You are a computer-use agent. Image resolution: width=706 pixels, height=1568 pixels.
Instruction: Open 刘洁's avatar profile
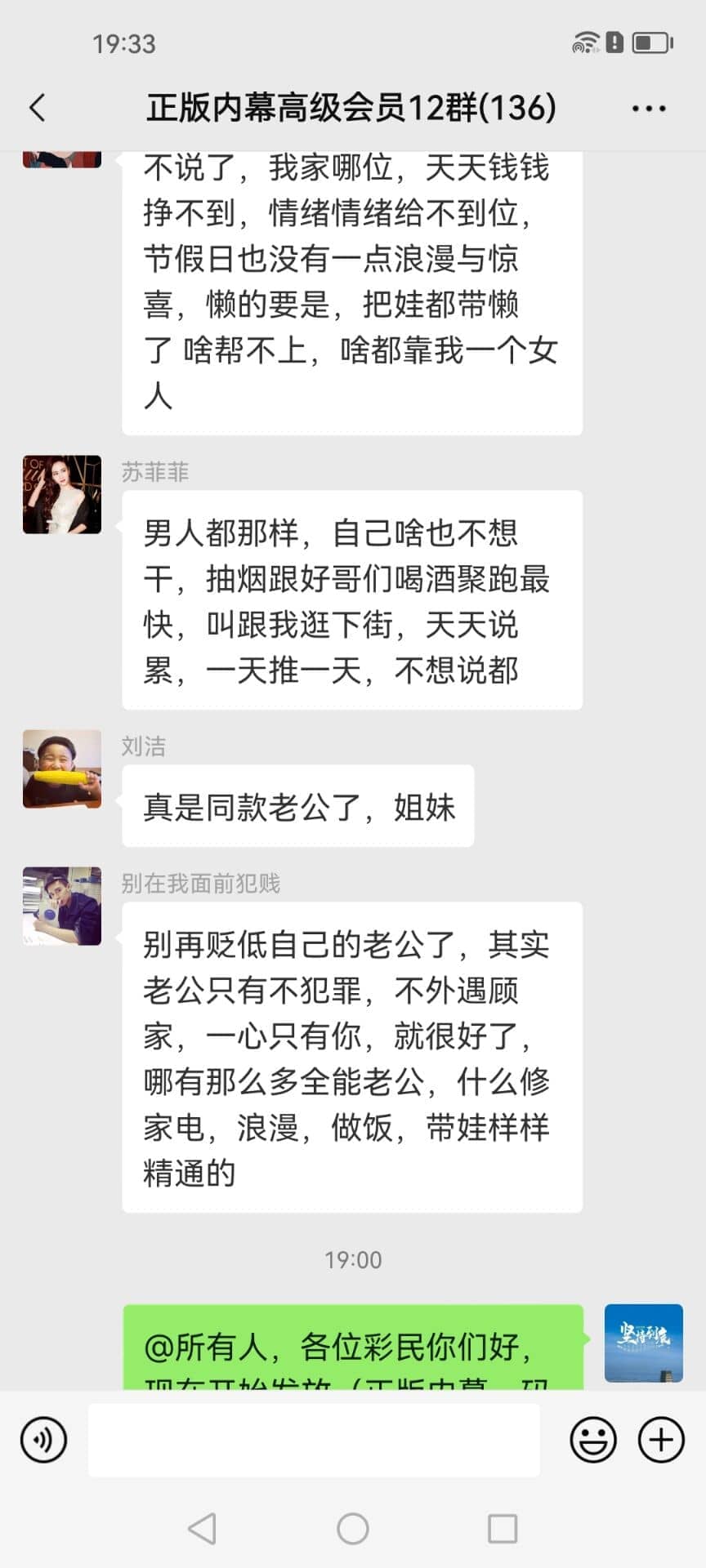(62, 768)
